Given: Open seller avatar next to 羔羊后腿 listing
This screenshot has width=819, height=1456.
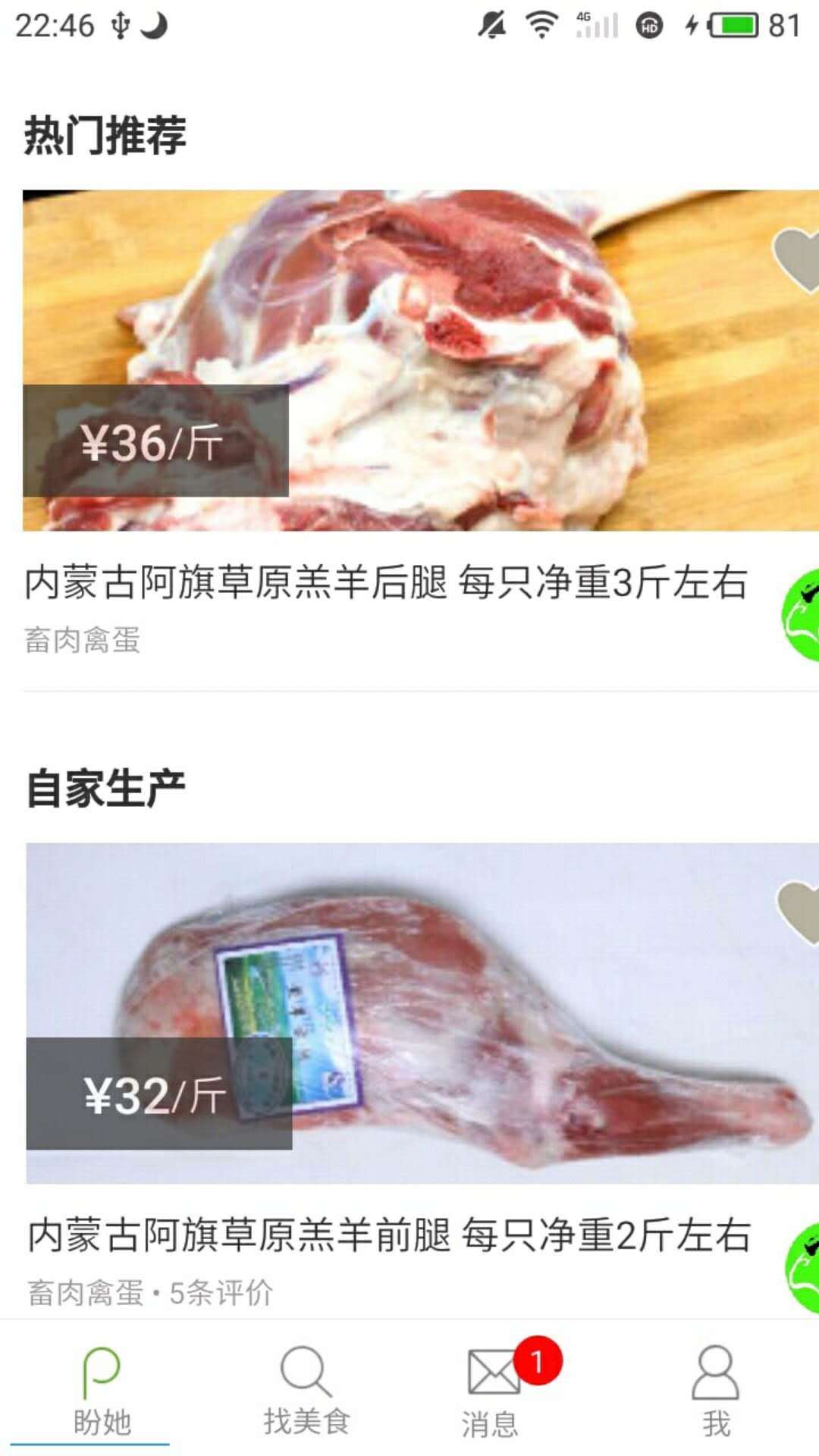Looking at the screenshot, I should coord(801,615).
